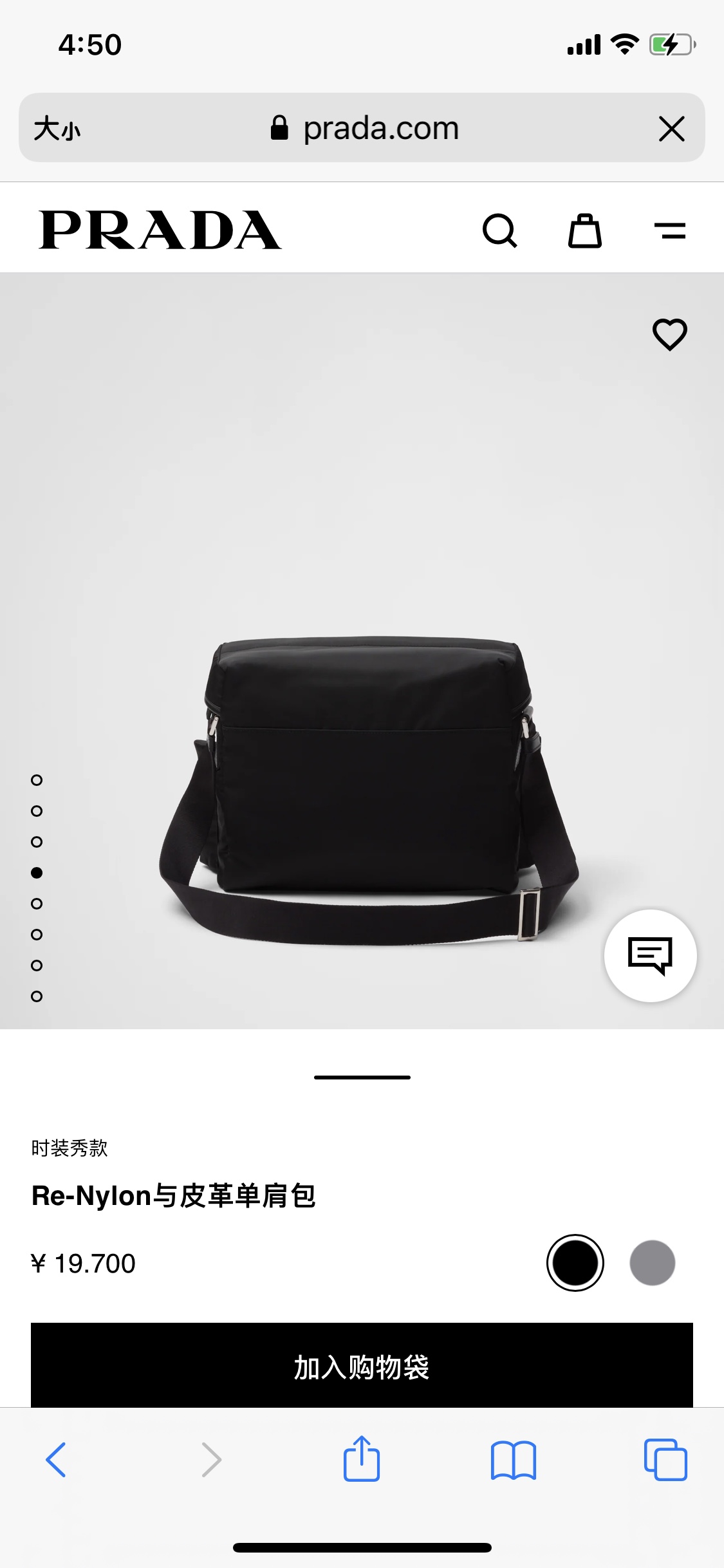
Task: Select the grey color swatch
Action: 652,1263
